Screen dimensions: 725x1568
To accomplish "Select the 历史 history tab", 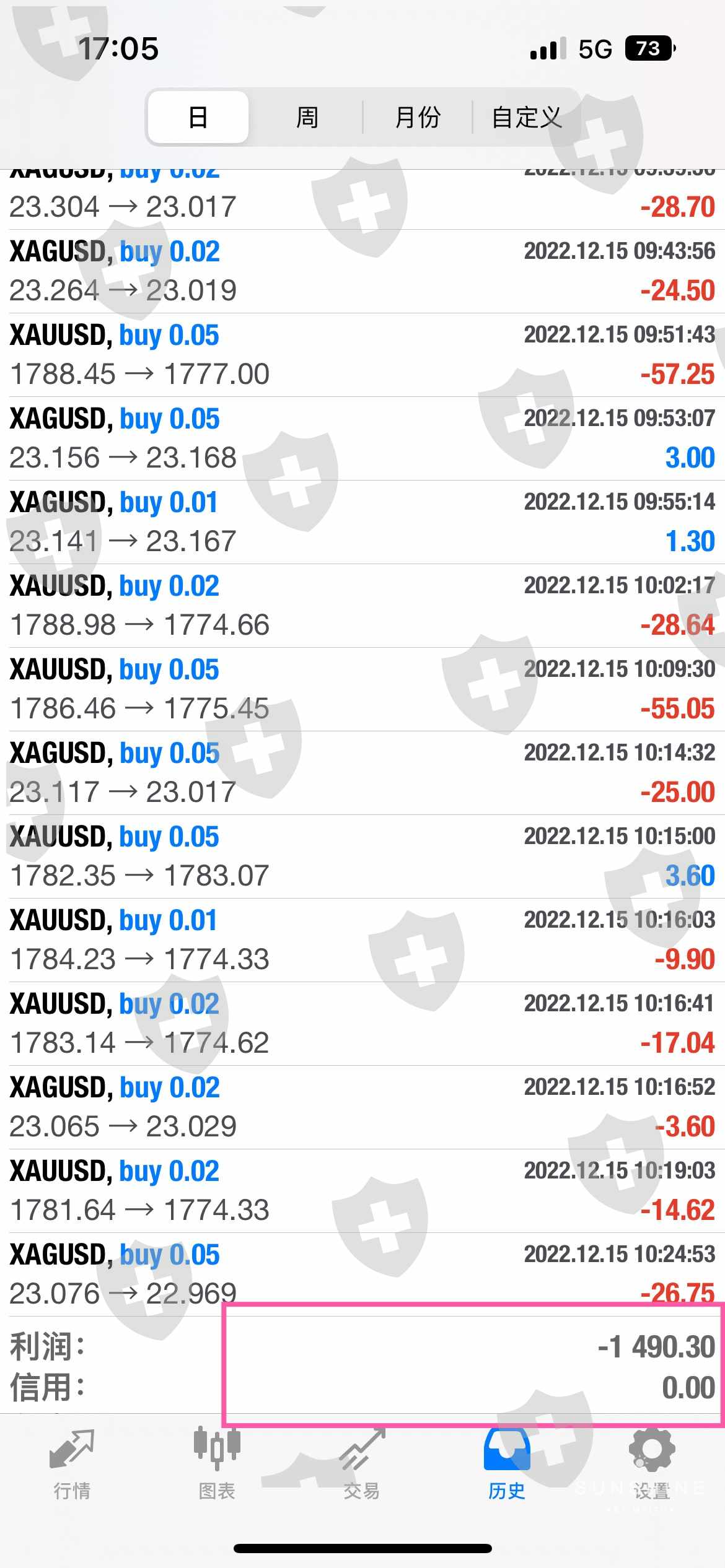I will tap(507, 1465).
